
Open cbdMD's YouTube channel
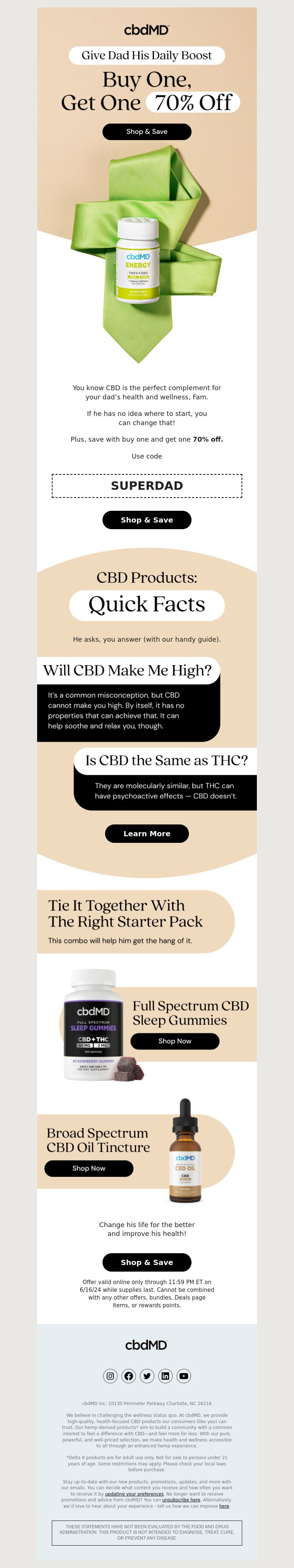(184, 1376)
